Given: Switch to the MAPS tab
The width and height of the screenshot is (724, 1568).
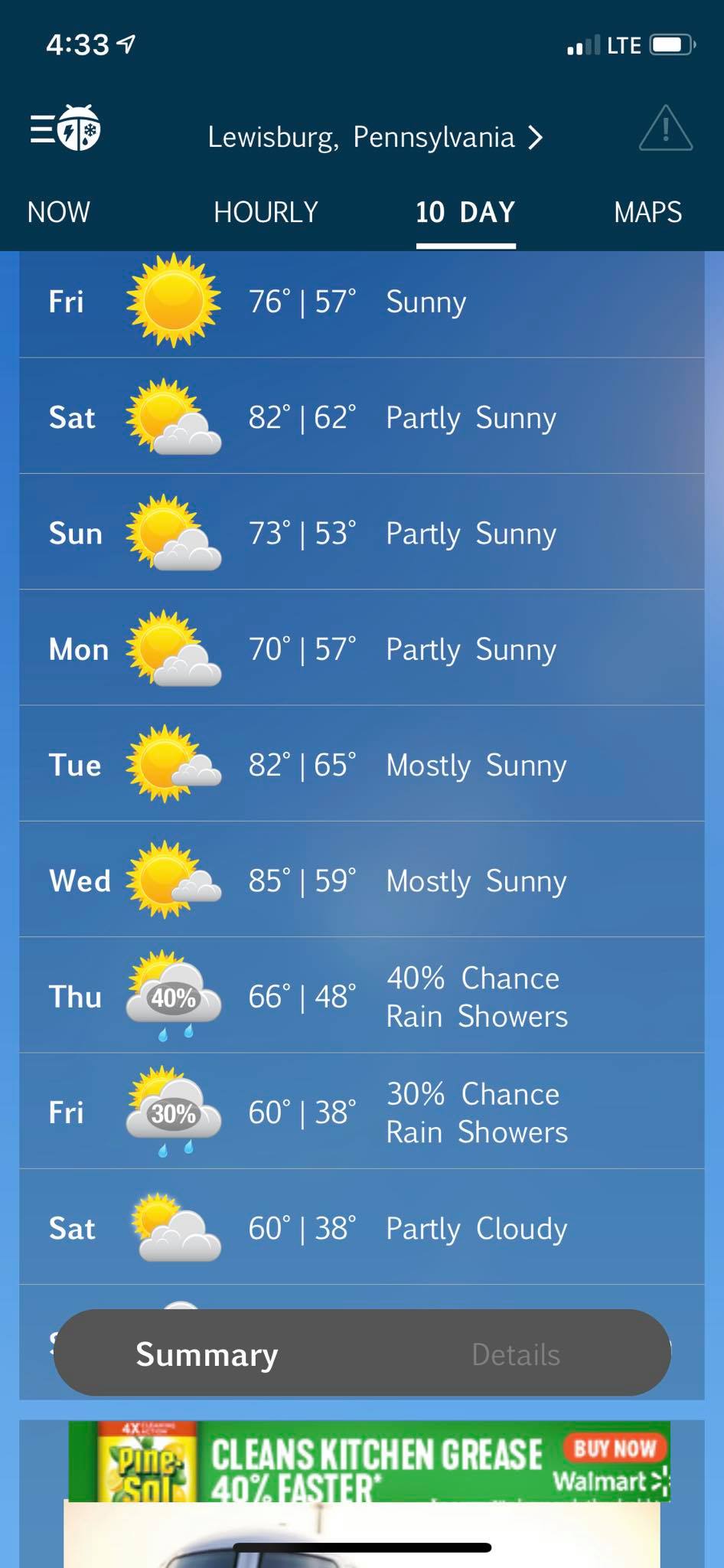Looking at the screenshot, I should (647, 212).
